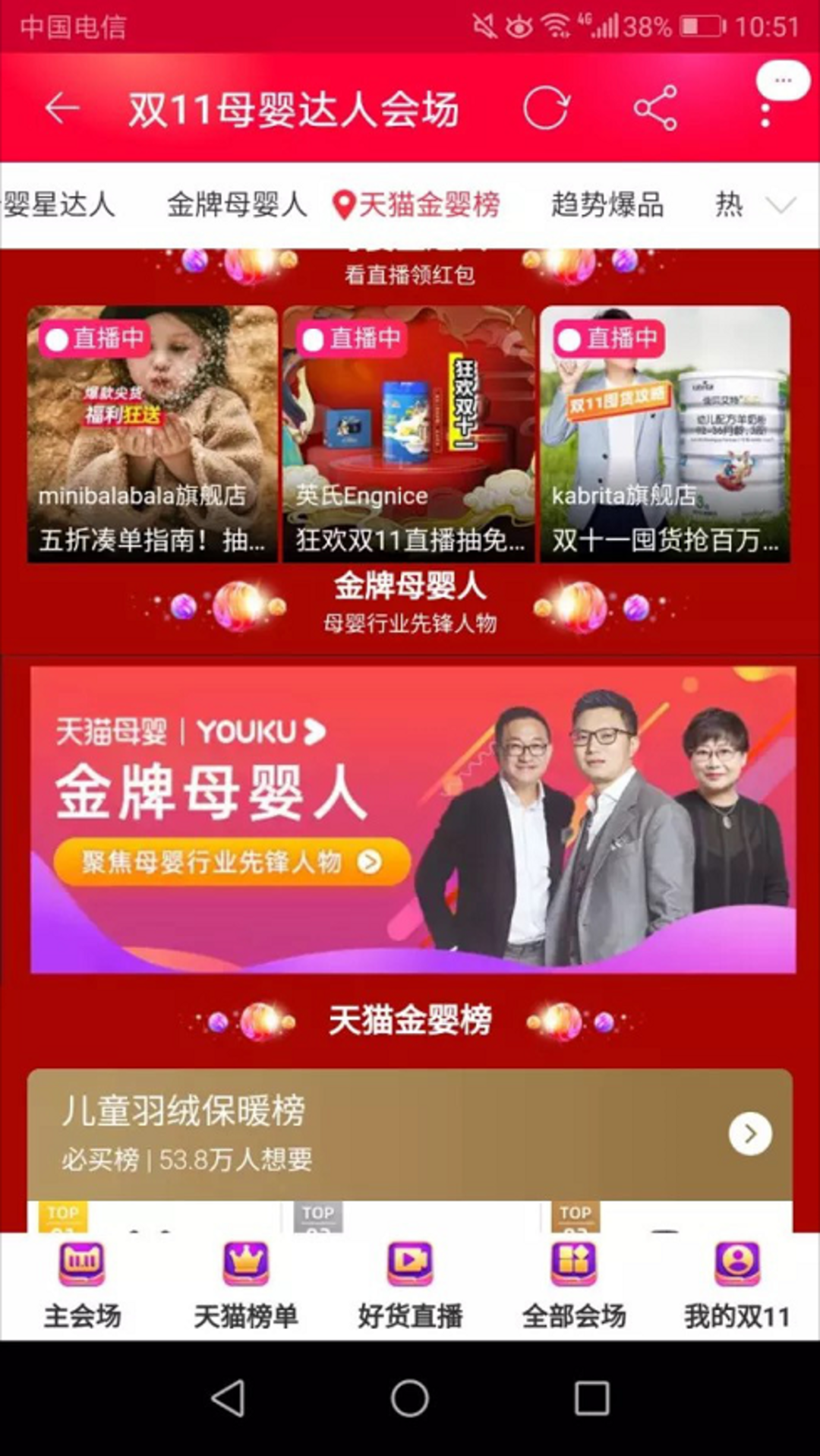
Task: Select the 天猫金婴榜 tab
Action: (418, 205)
